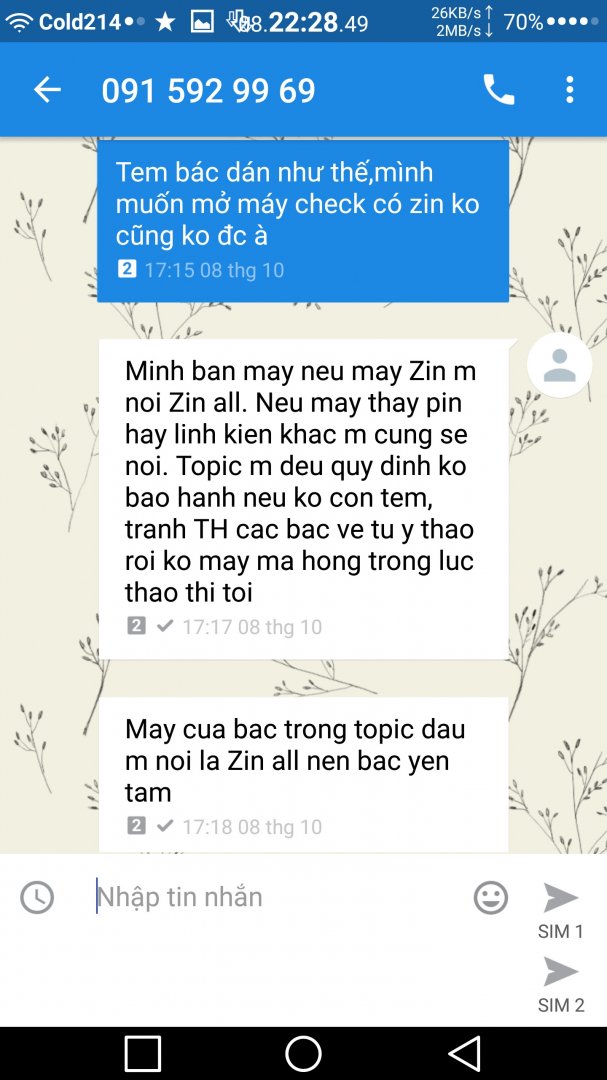Open the contact avatar beside the received message
607x1080 pixels.
point(559,366)
